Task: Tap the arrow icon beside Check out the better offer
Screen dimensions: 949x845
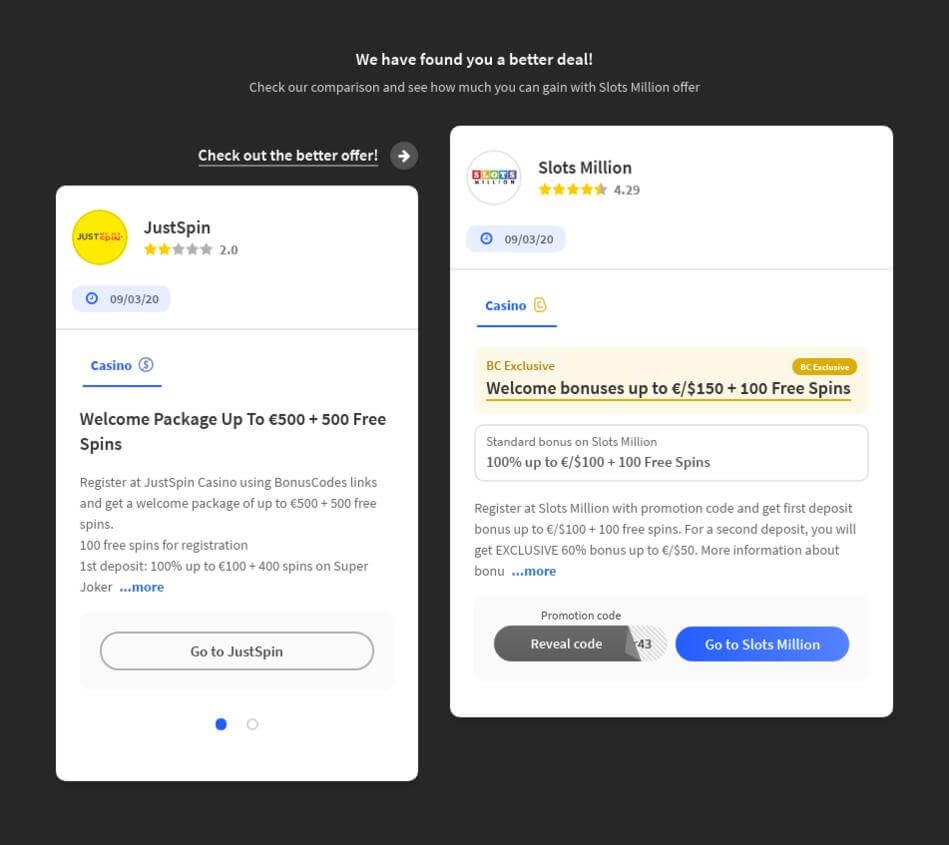Action: (404, 155)
